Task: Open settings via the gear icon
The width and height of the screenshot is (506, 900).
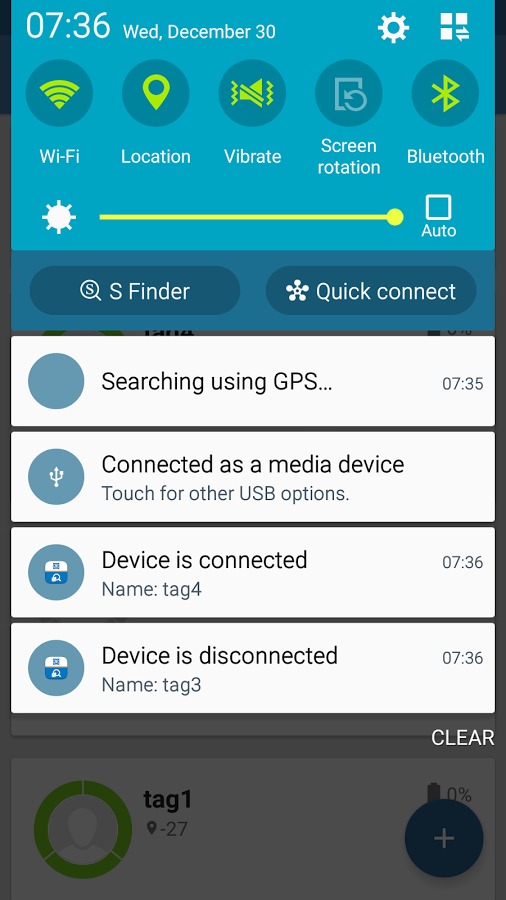Action: [x=393, y=27]
